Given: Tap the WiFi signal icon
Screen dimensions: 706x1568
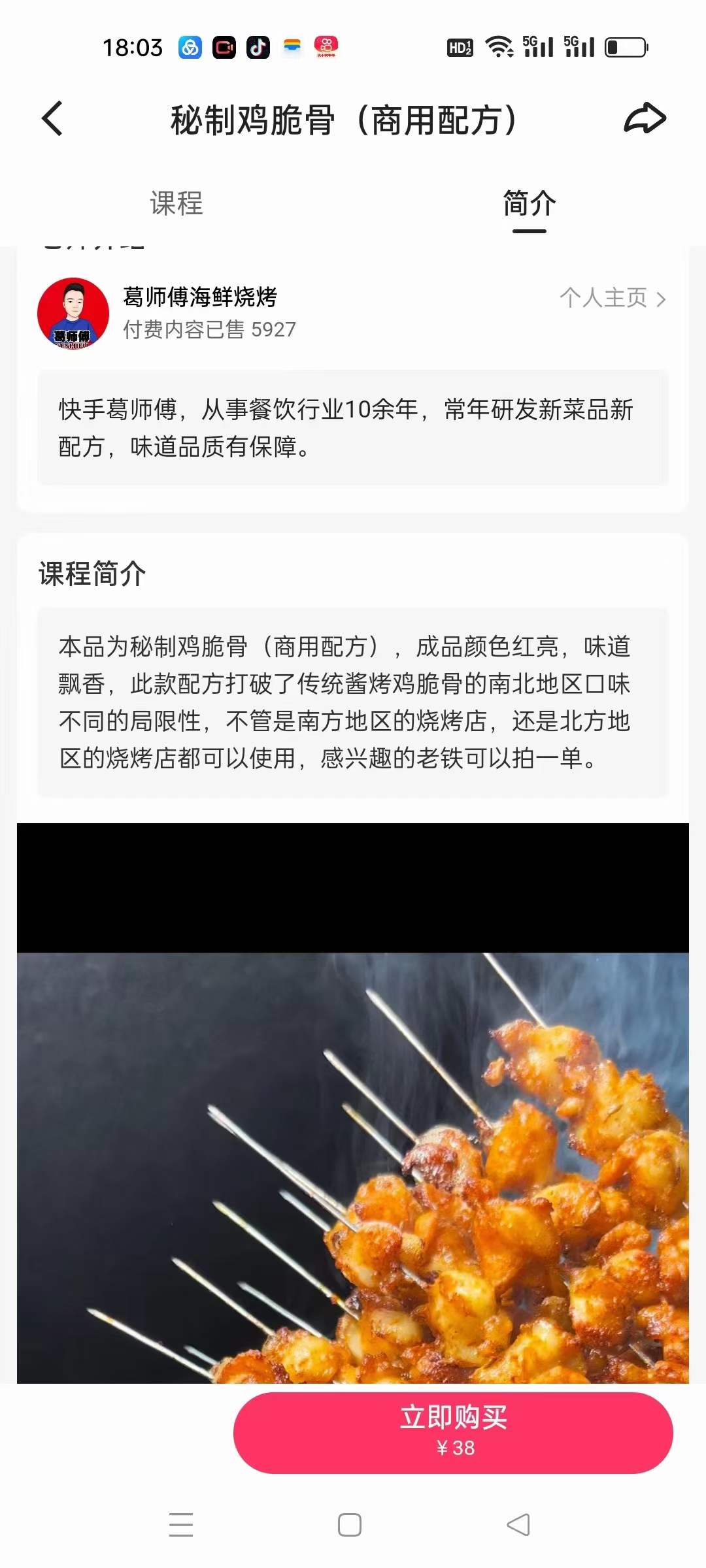Looking at the screenshot, I should pyautogui.click(x=500, y=48).
